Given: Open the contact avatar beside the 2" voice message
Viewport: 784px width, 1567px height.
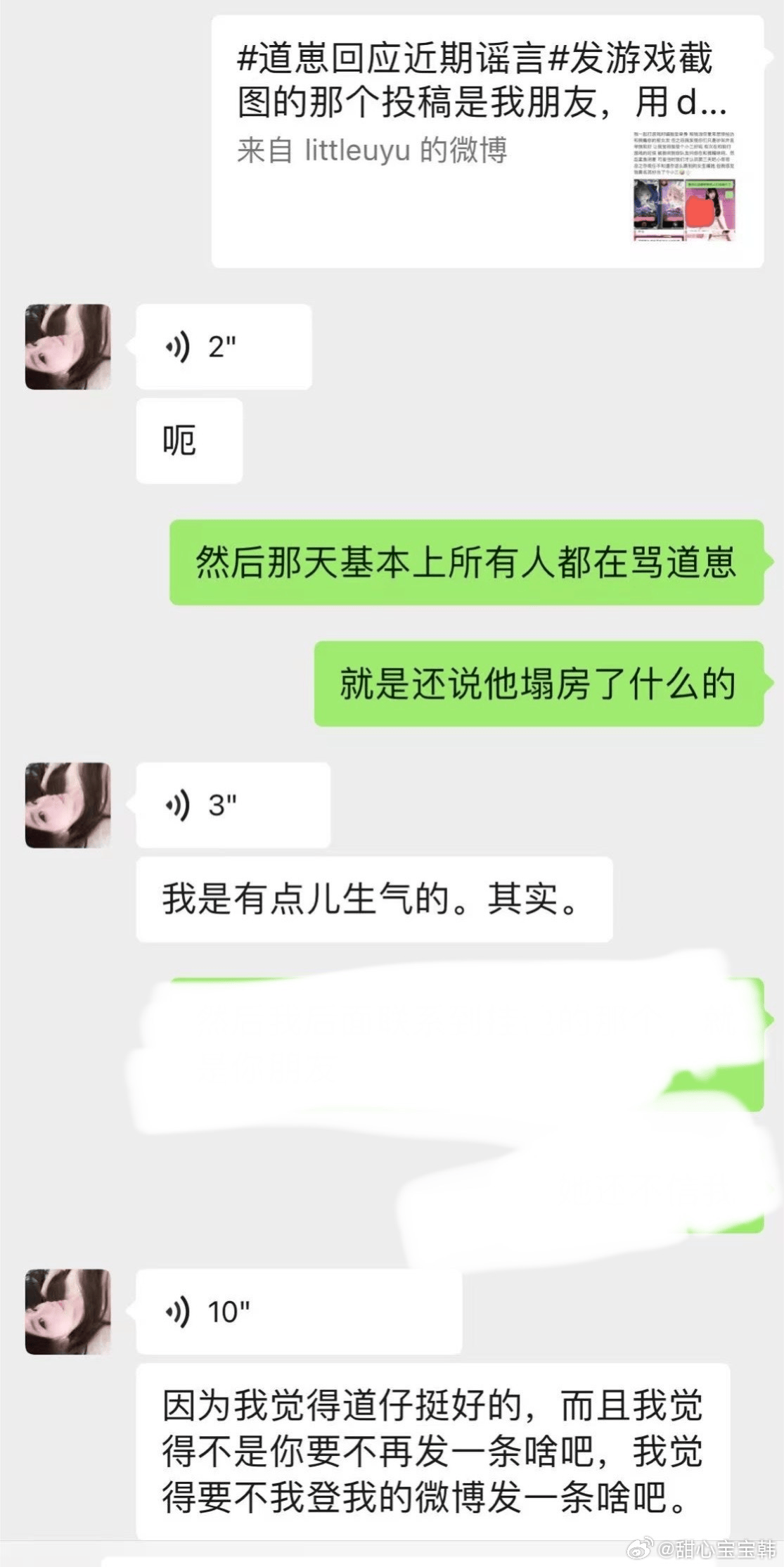Looking at the screenshot, I should tap(68, 347).
